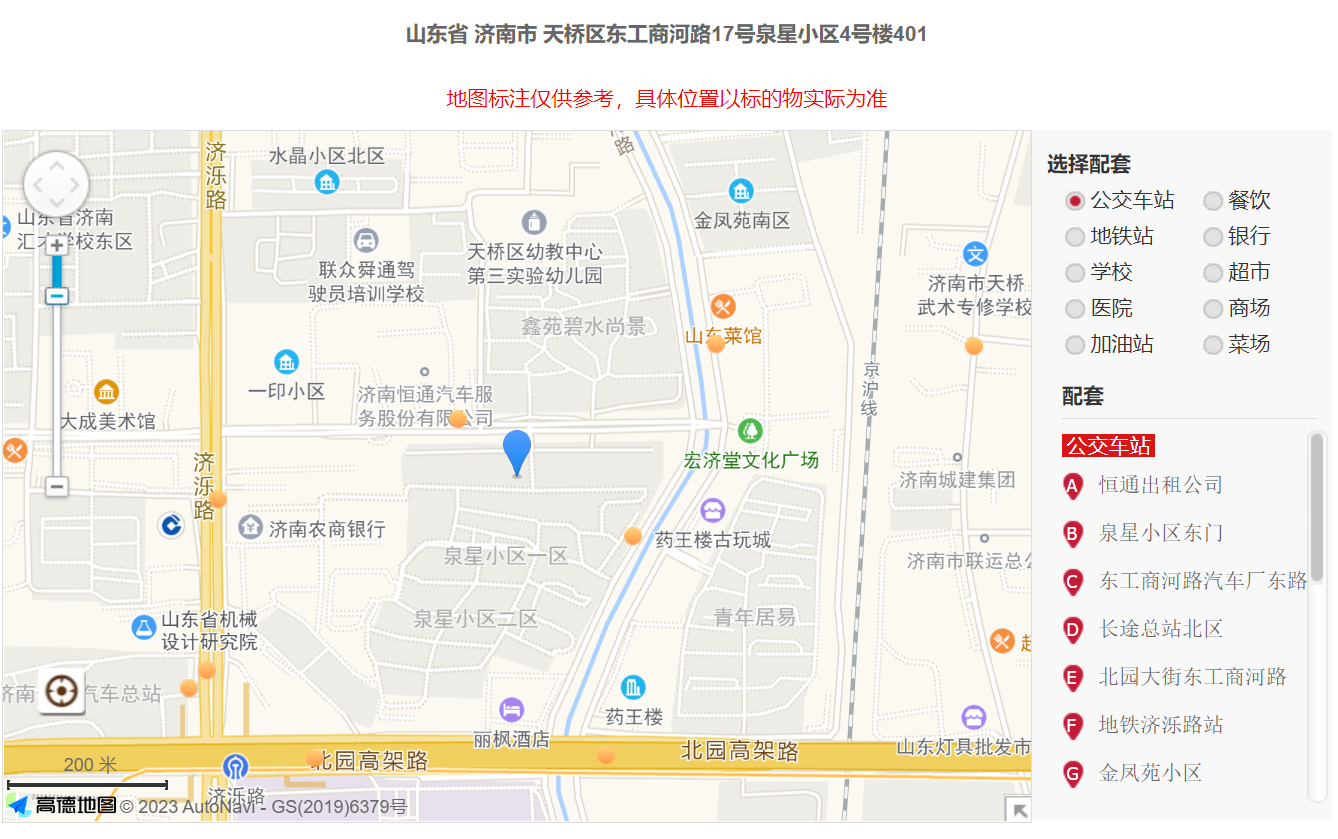This screenshot has width=1338, height=839.
Task: Open bus stop 恒通出租公司 in the list
Action: point(1160,485)
